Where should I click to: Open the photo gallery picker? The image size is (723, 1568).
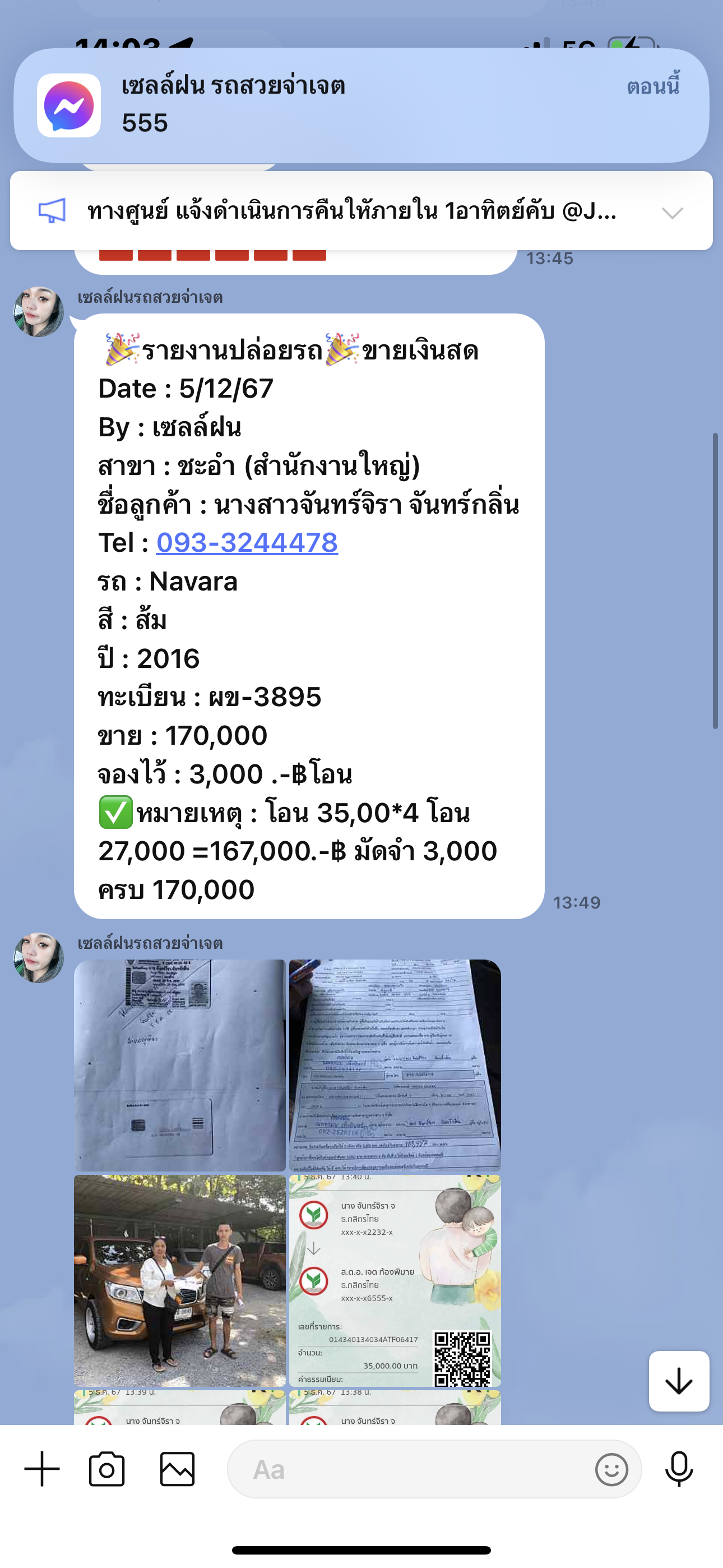(177, 1469)
